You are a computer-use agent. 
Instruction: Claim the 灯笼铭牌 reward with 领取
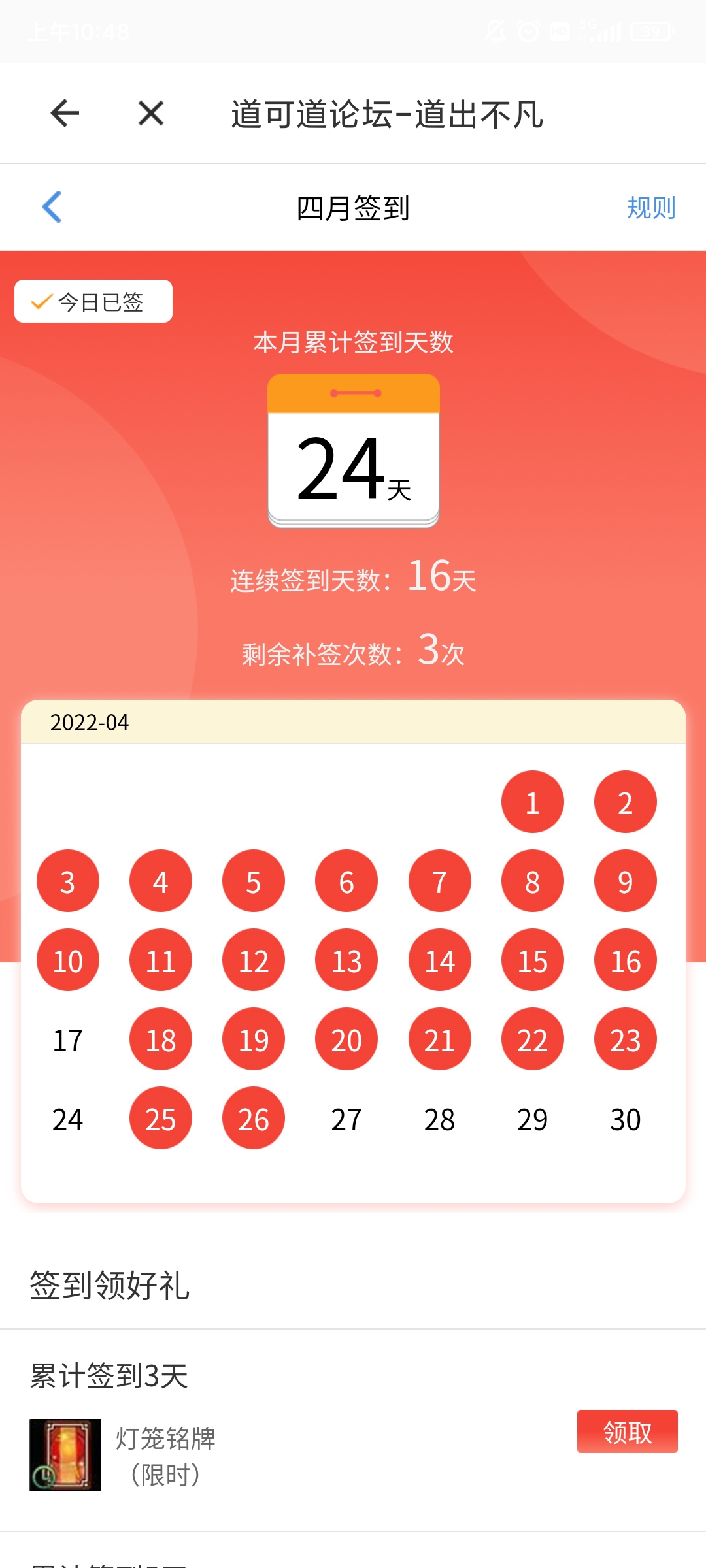point(627,1431)
